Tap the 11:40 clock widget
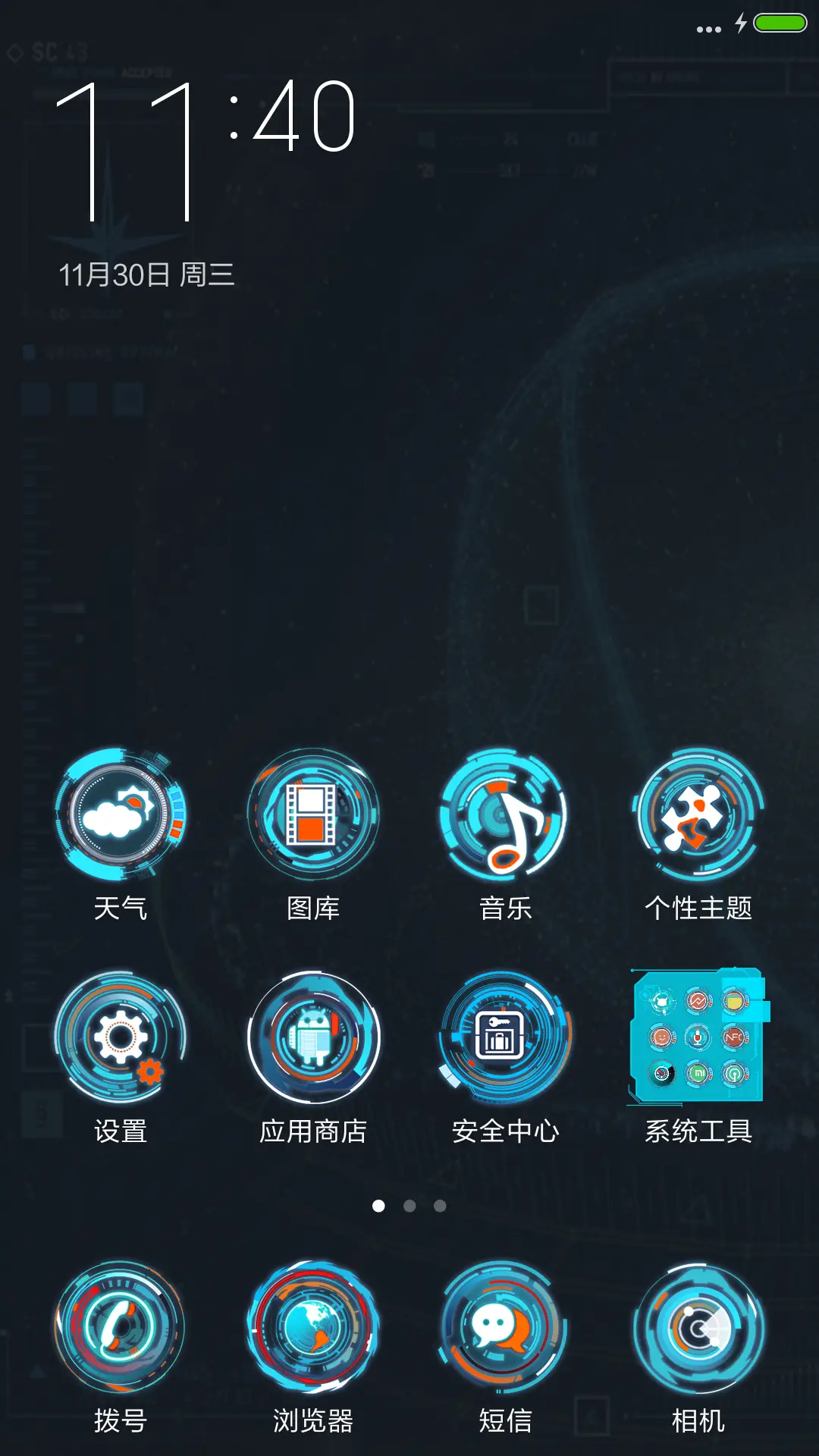Screen dimensions: 819x1456 click(x=205, y=152)
